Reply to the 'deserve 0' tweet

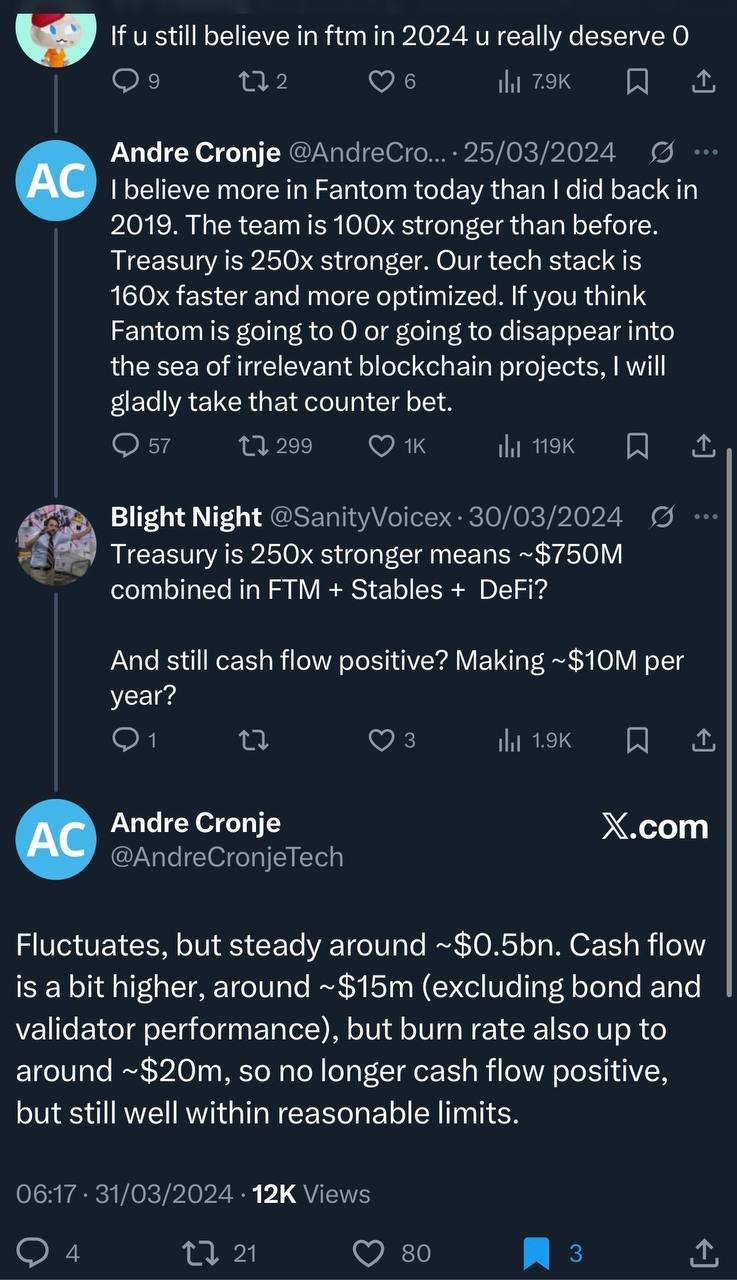click(126, 81)
